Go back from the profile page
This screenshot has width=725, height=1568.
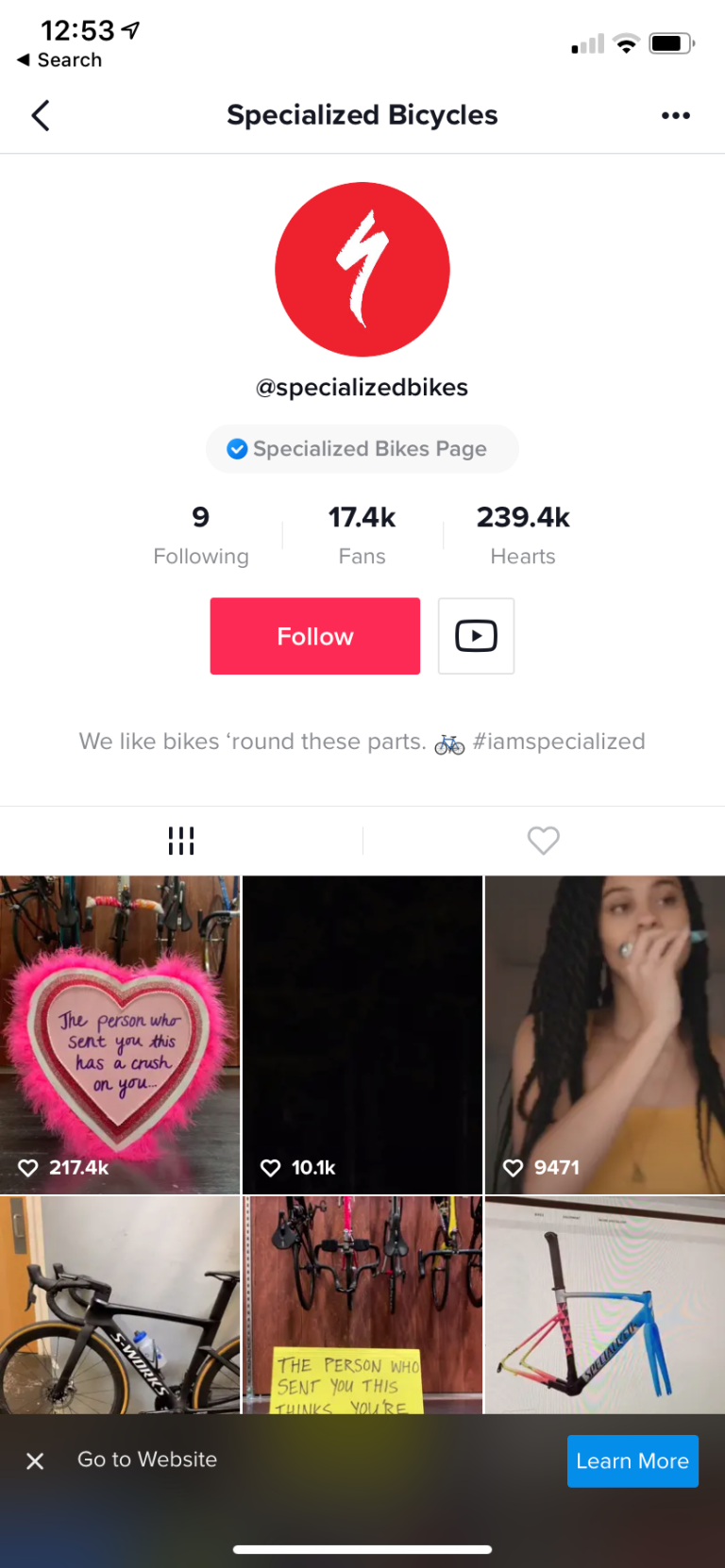pos(41,116)
